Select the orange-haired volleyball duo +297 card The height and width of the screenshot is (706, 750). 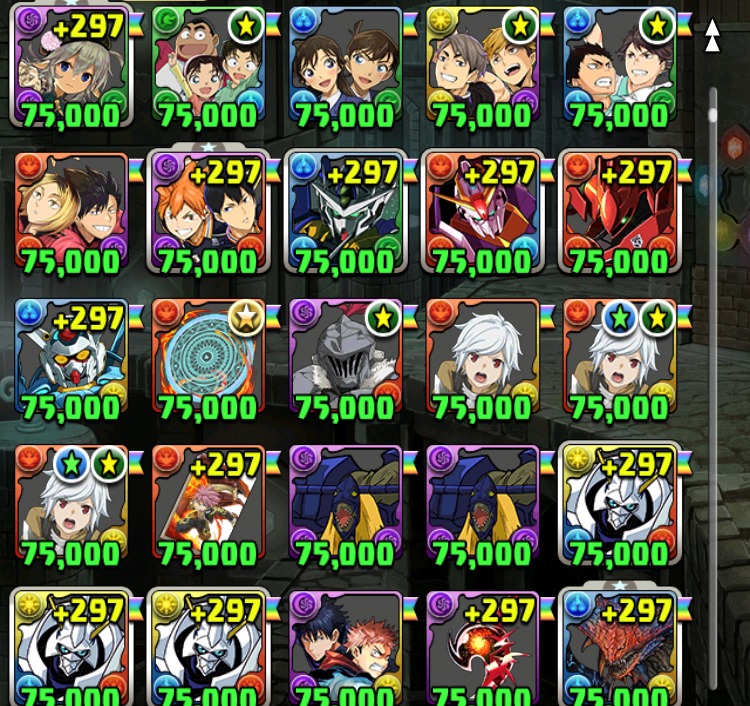click(208, 214)
